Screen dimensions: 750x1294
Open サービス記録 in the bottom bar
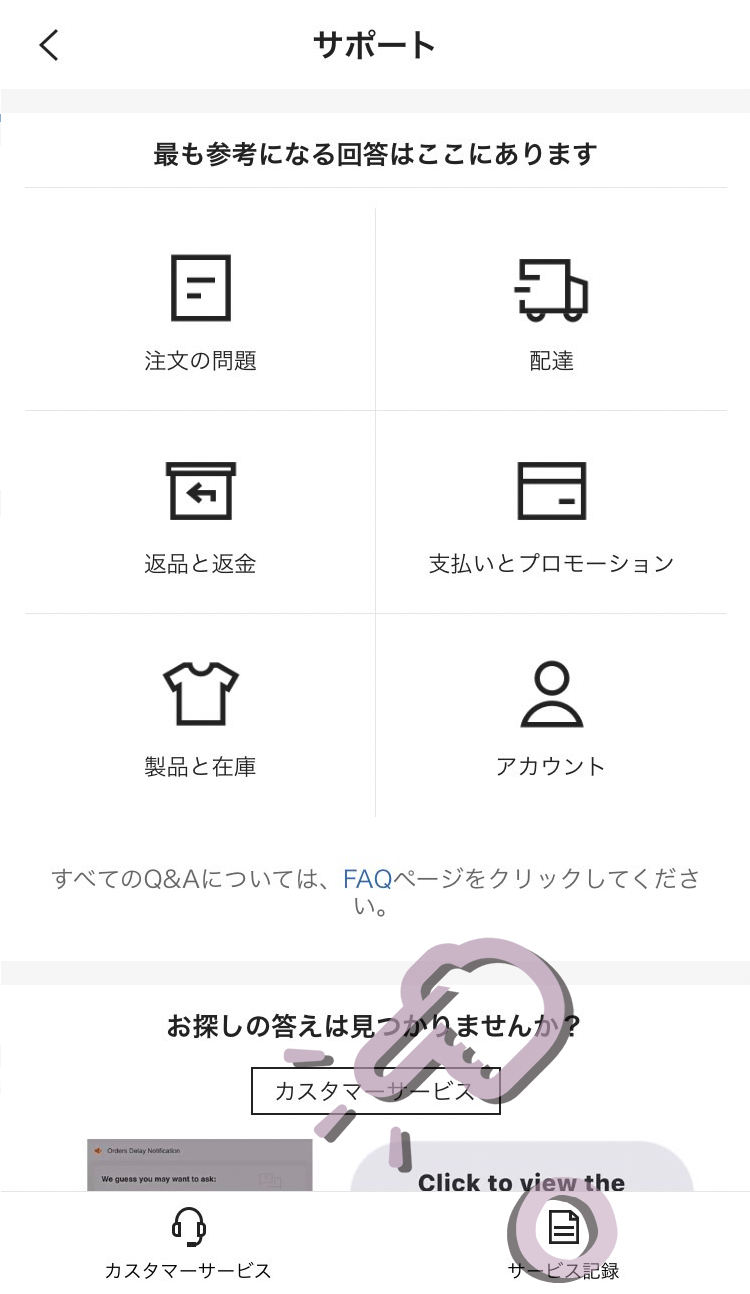(x=563, y=1243)
